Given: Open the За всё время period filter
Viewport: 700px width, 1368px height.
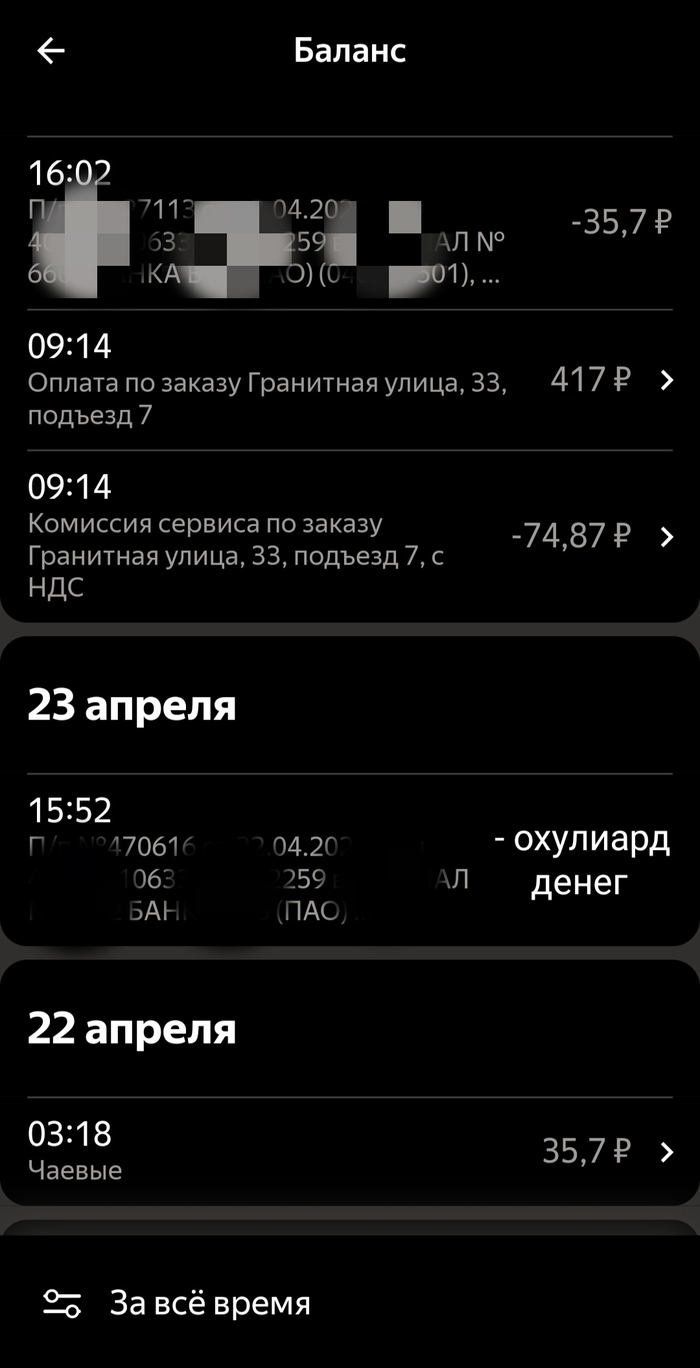Looking at the screenshot, I should 178,1303.
